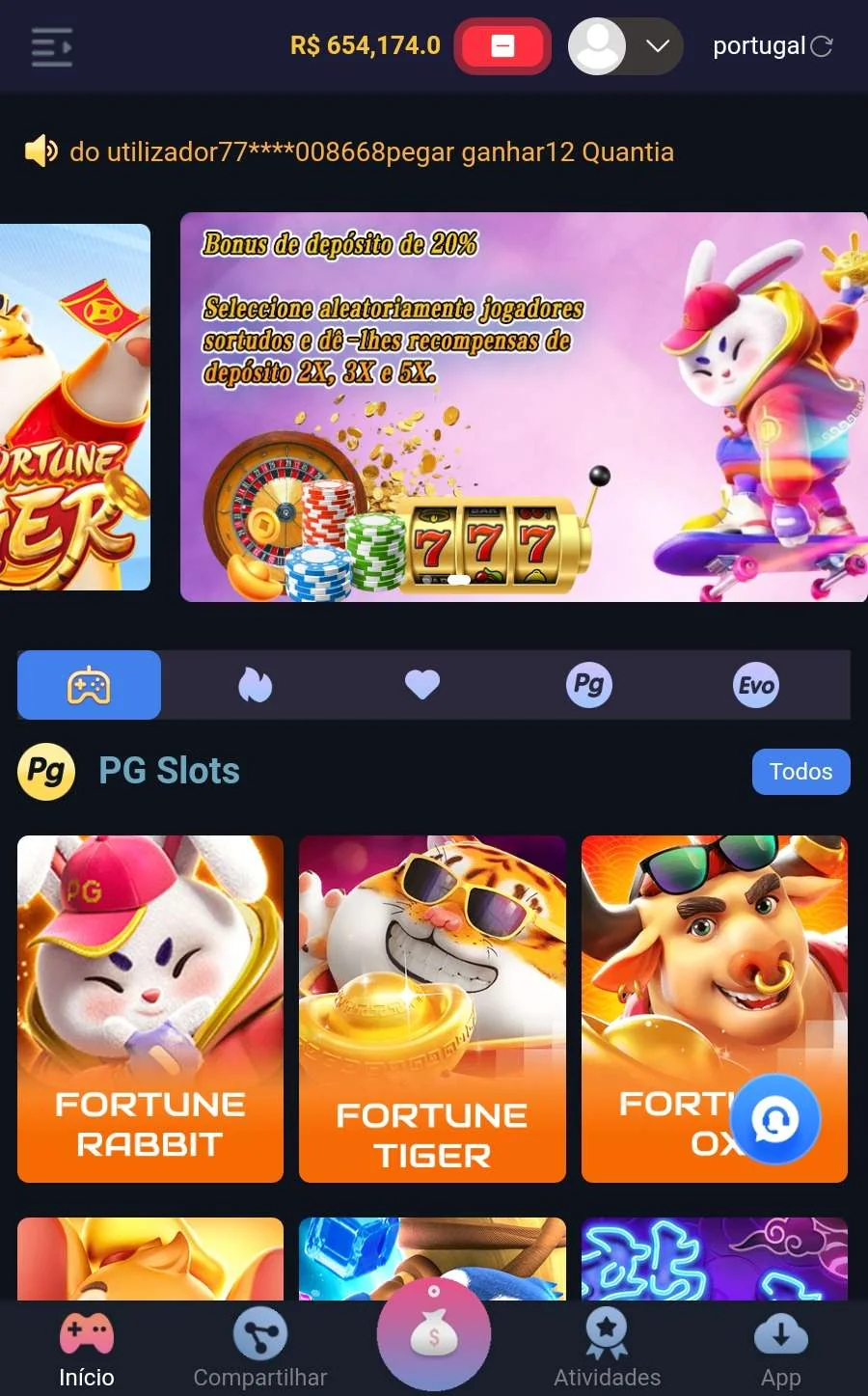Tap the red wallet deposit button
868x1396 pixels.
[x=502, y=46]
